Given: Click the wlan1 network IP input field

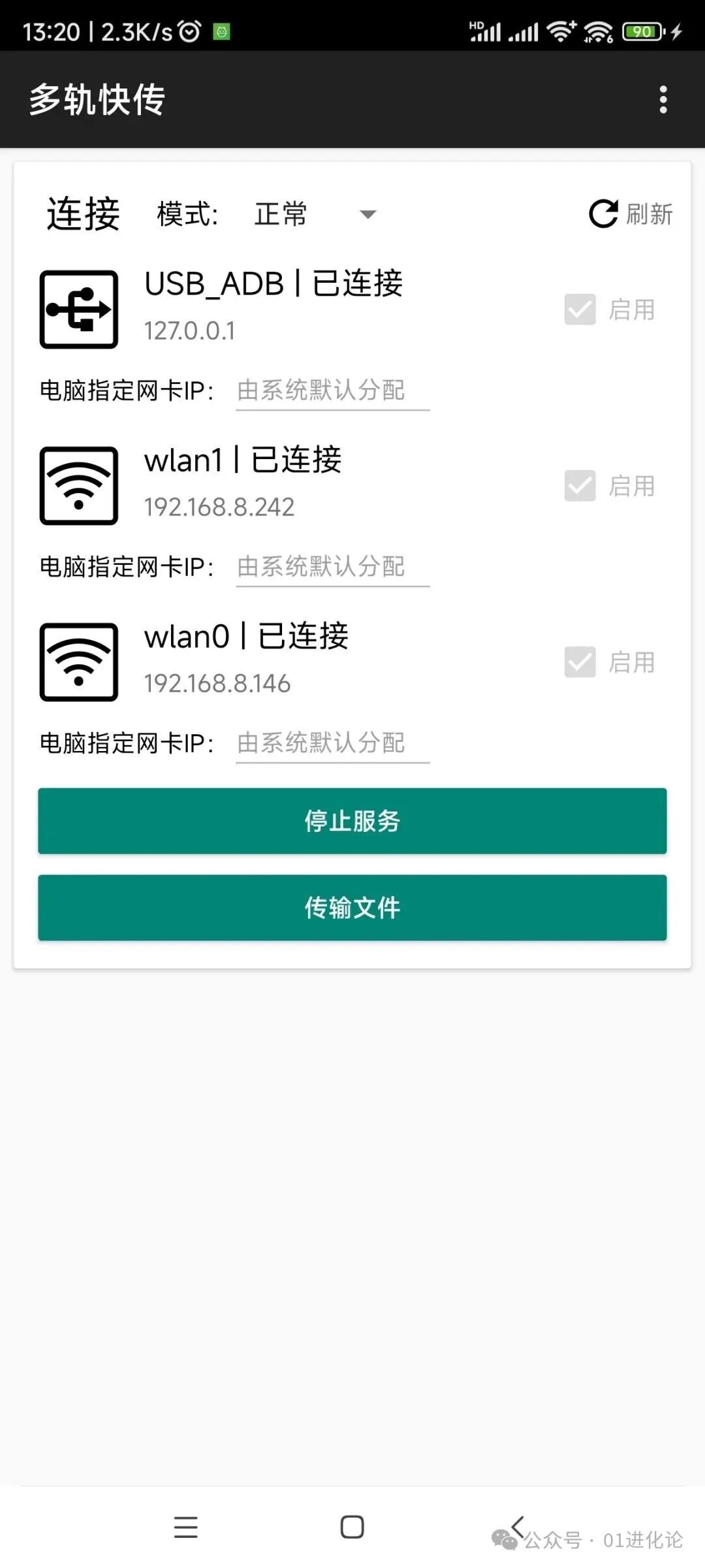Looking at the screenshot, I should [x=332, y=566].
